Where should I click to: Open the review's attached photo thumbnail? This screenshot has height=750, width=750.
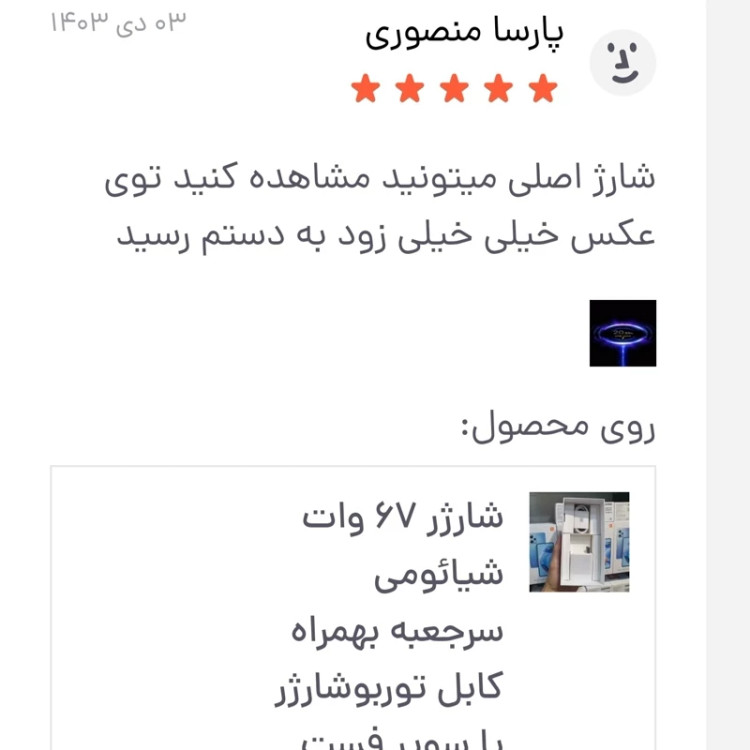point(622,333)
